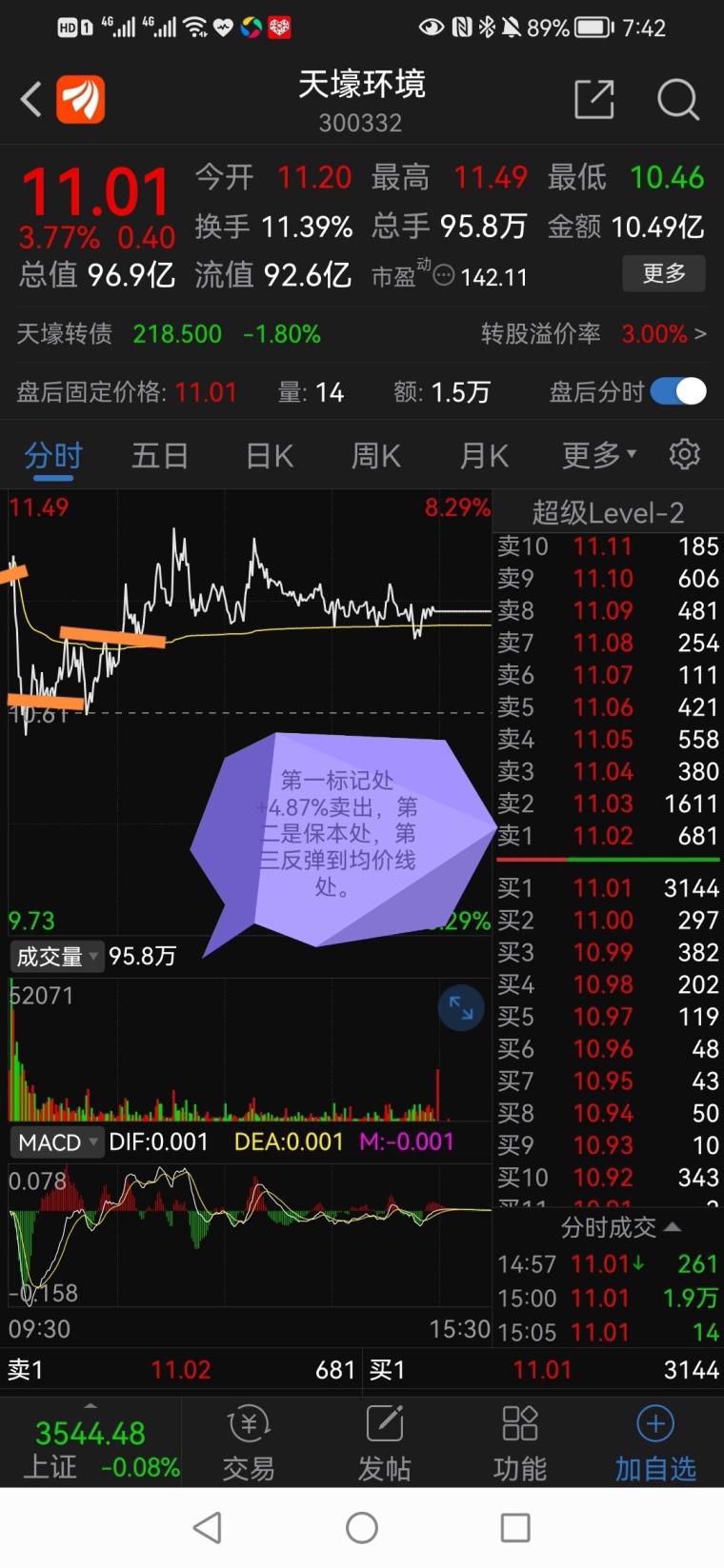Collapse the 分时成交 trade list
The image size is (724, 1568).
point(620,1227)
